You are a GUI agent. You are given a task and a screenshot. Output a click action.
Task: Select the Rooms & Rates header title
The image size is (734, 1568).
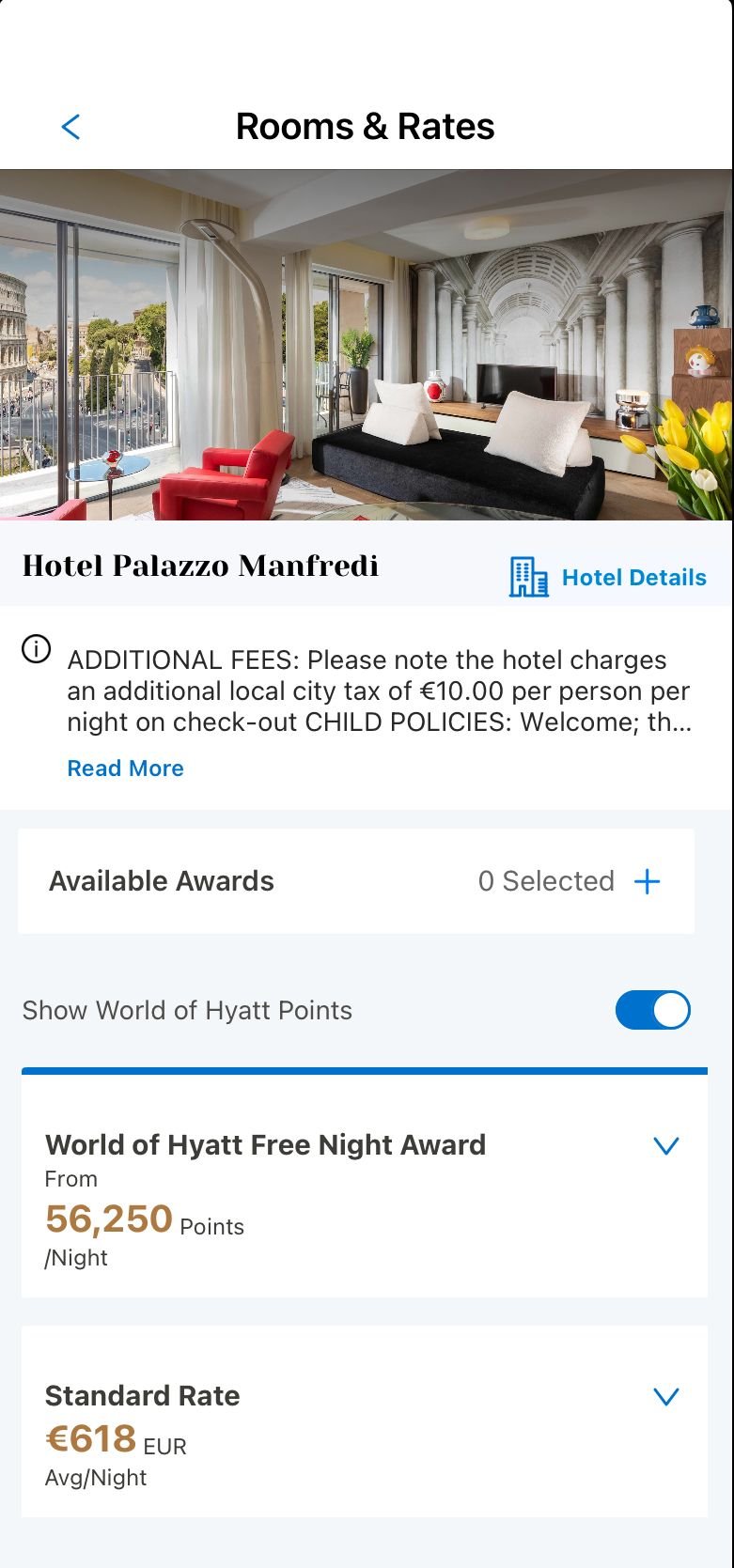point(366,125)
